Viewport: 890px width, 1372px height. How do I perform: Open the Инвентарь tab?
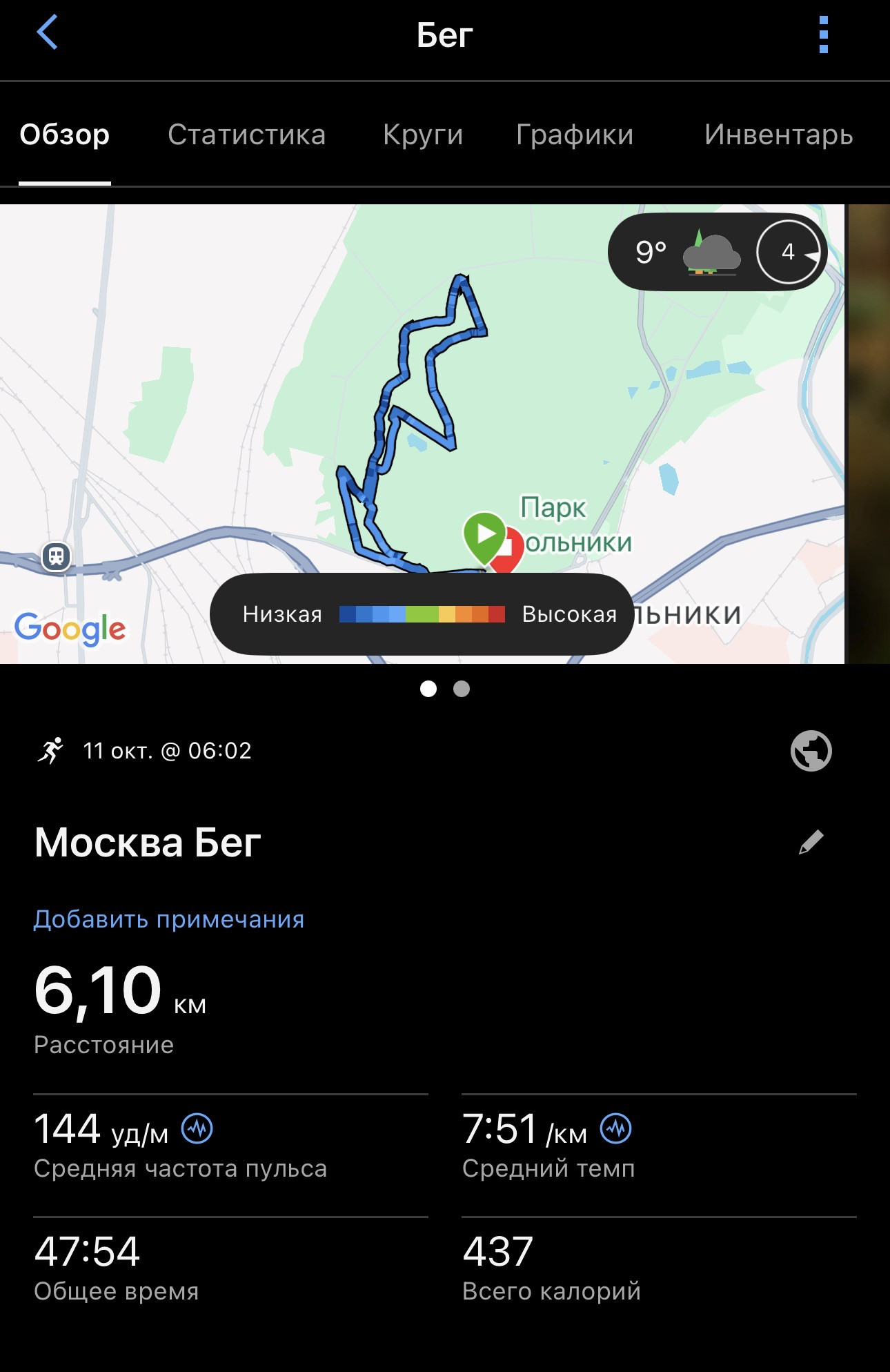(779, 135)
